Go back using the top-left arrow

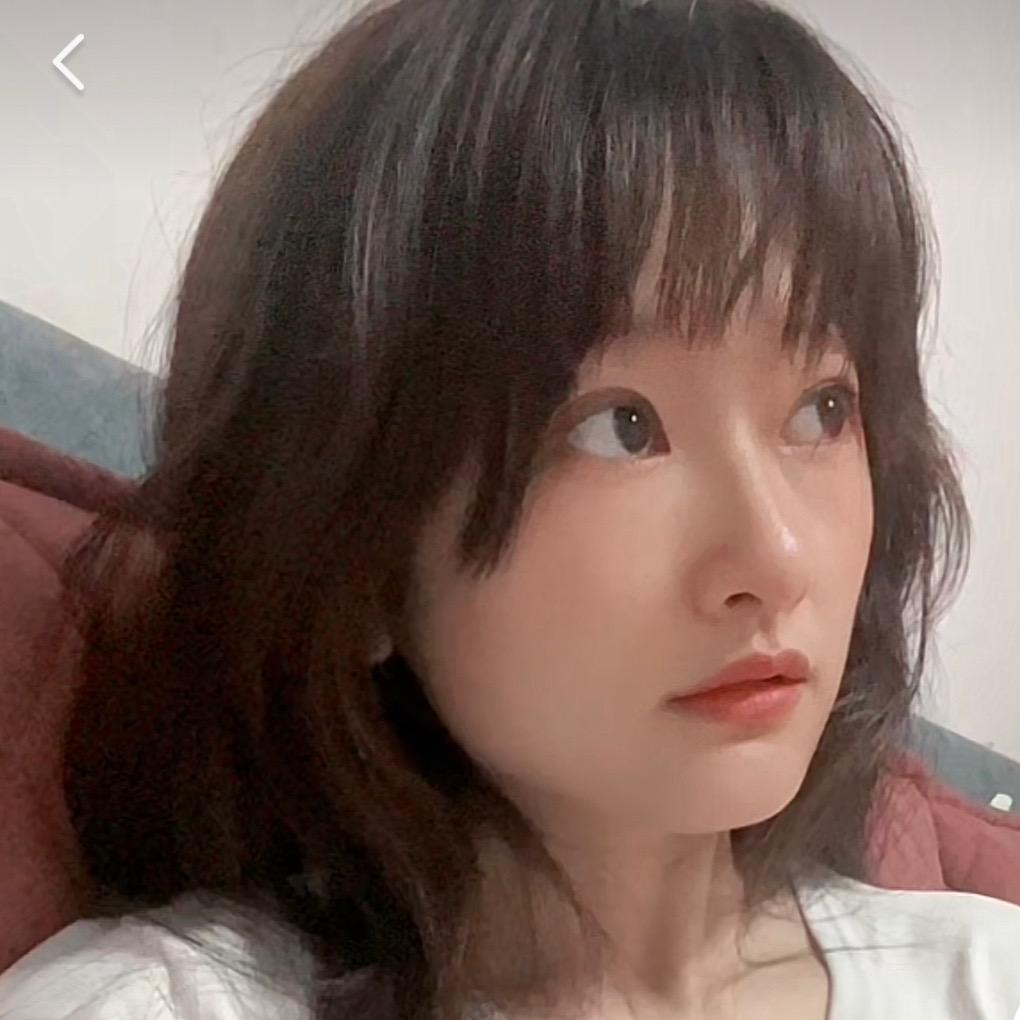tap(68, 62)
